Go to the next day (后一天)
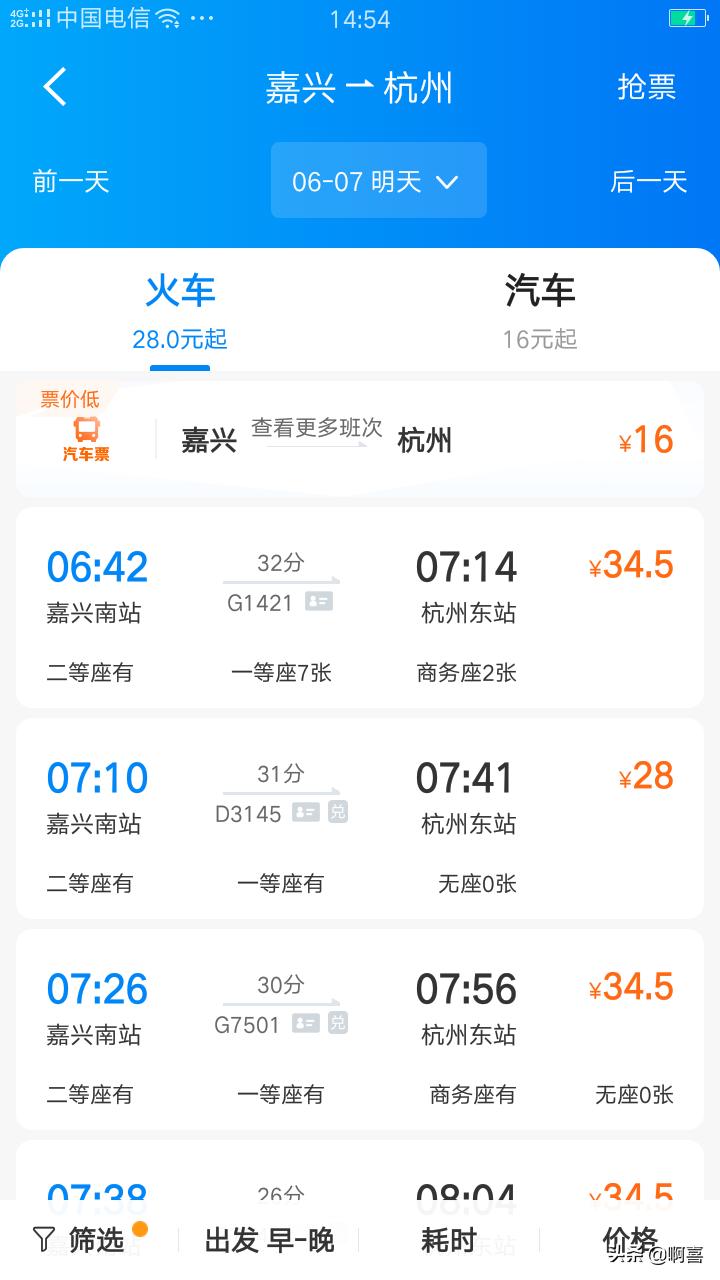 [x=649, y=181]
